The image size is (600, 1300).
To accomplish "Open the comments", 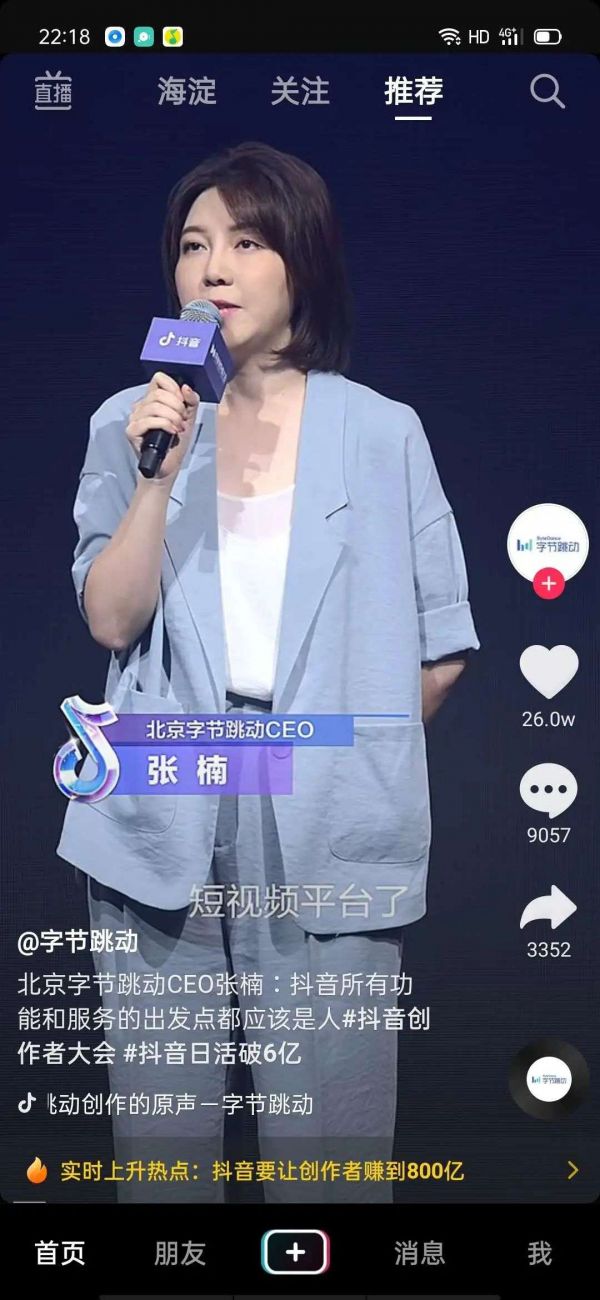I will click(x=548, y=791).
